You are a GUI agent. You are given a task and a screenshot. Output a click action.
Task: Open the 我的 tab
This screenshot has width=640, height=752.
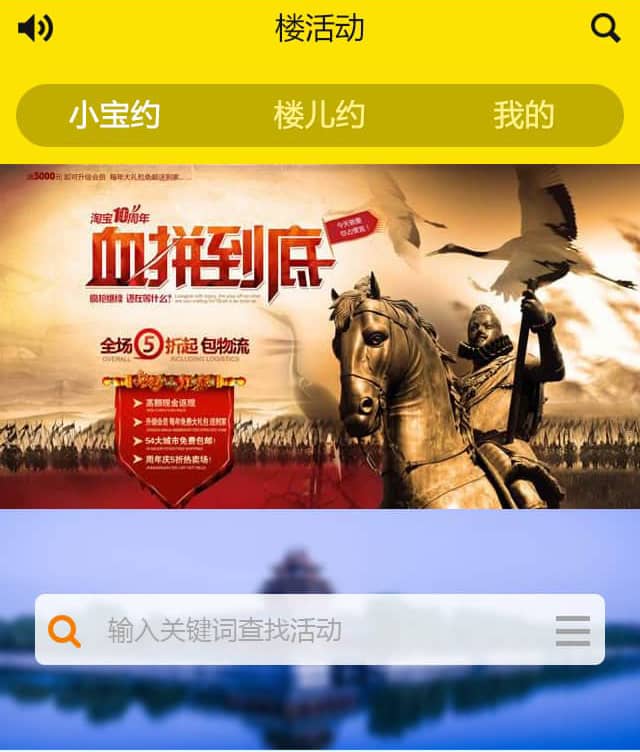(523, 115)
